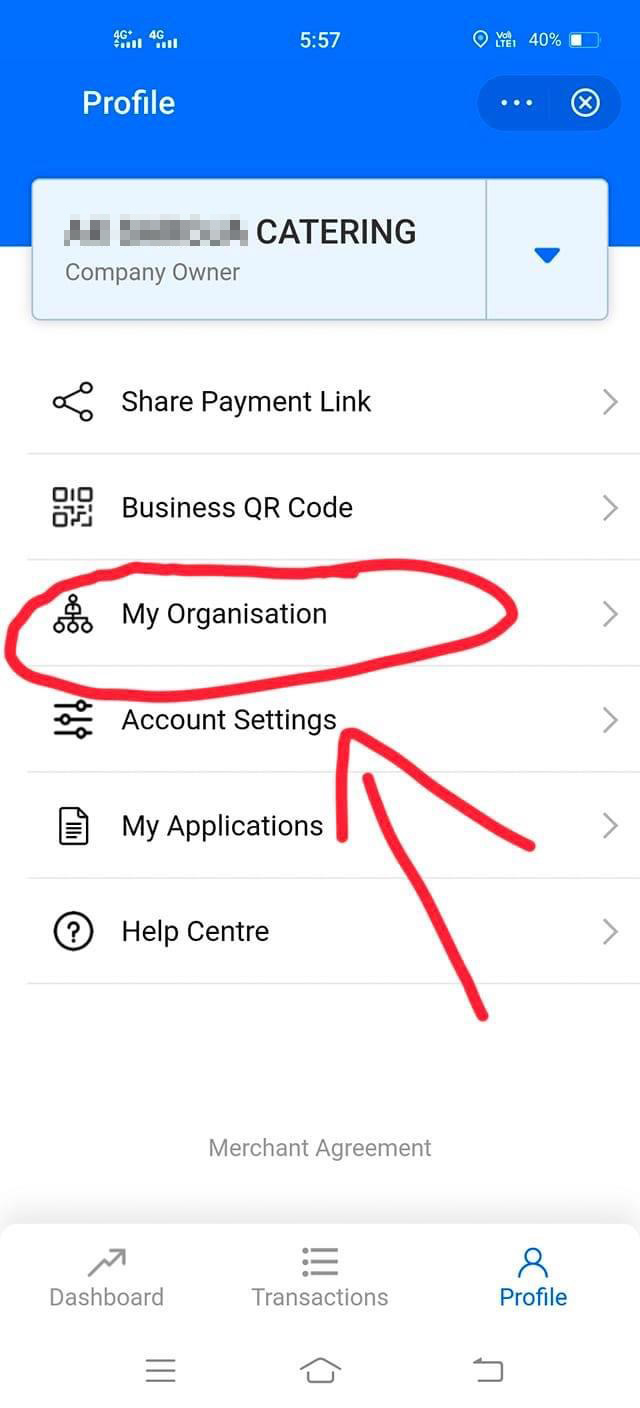
Task: Switch to the Dashboard tab
Action: pyautogui.click(x=106, y=1277)
